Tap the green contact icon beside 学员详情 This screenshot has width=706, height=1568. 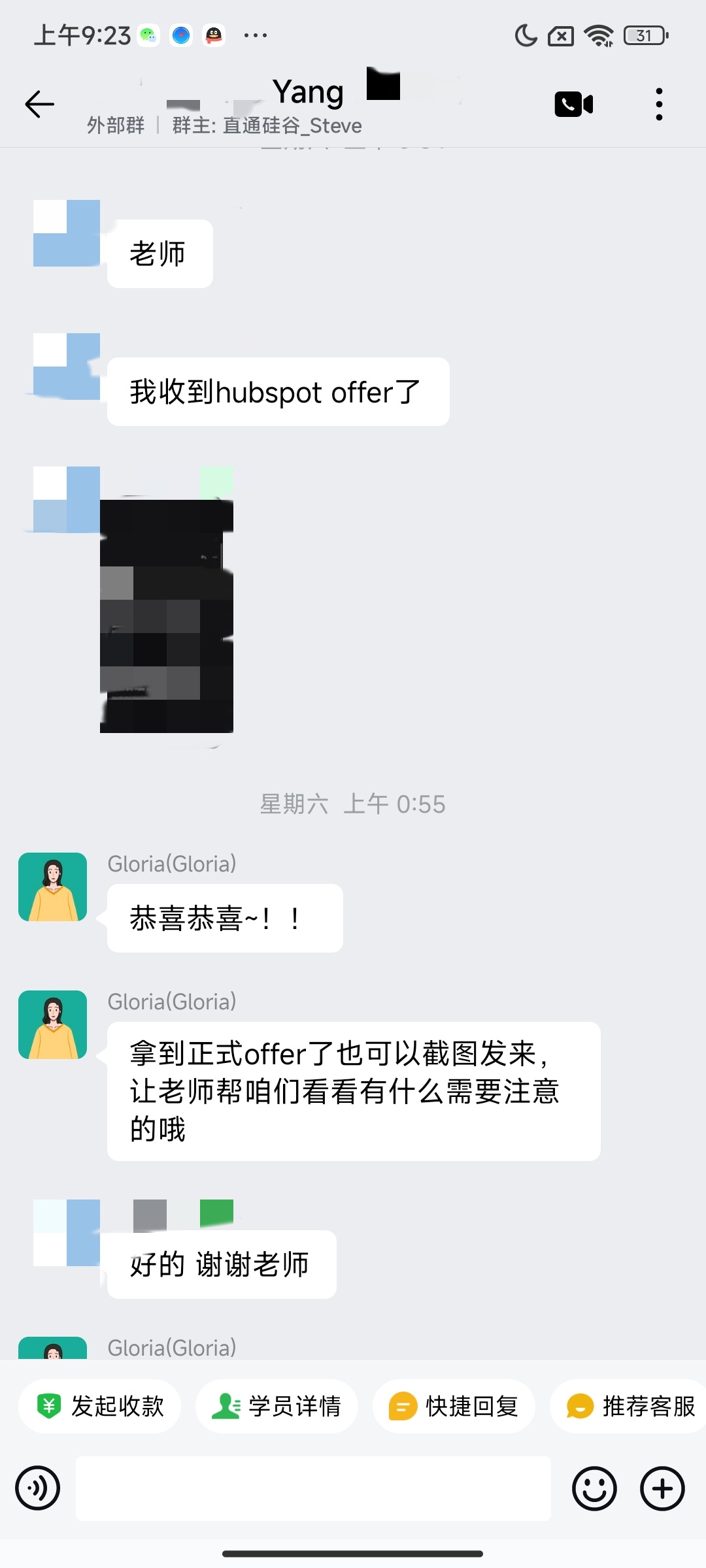pos(226,1407)
